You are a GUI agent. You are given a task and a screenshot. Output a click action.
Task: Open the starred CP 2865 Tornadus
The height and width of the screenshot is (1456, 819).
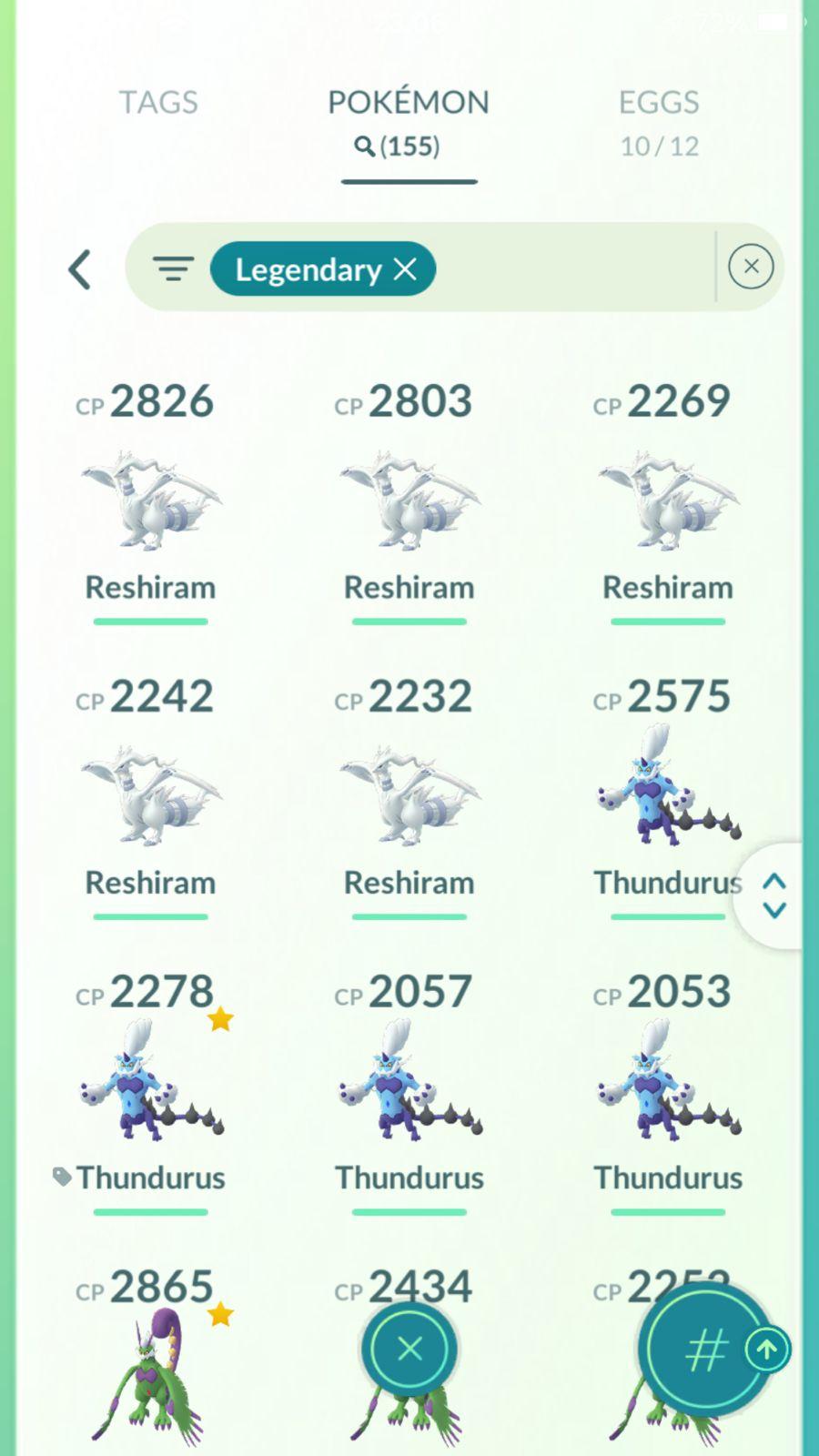[150, 1374]
